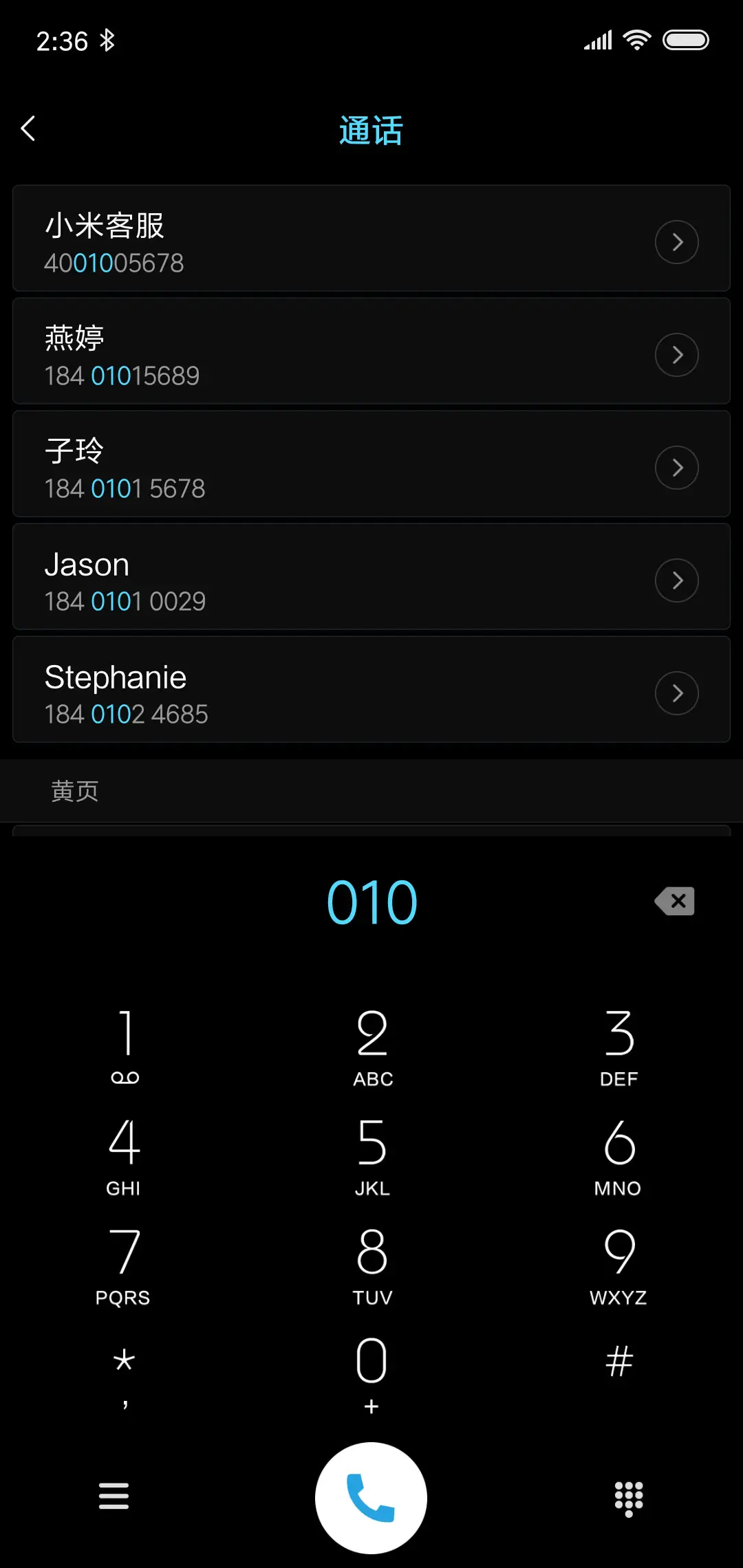The height and width of the screenshot is (1568, 743).
Task: Open 燕婷's contact detail chevron
Action: (x=676, y=355)
